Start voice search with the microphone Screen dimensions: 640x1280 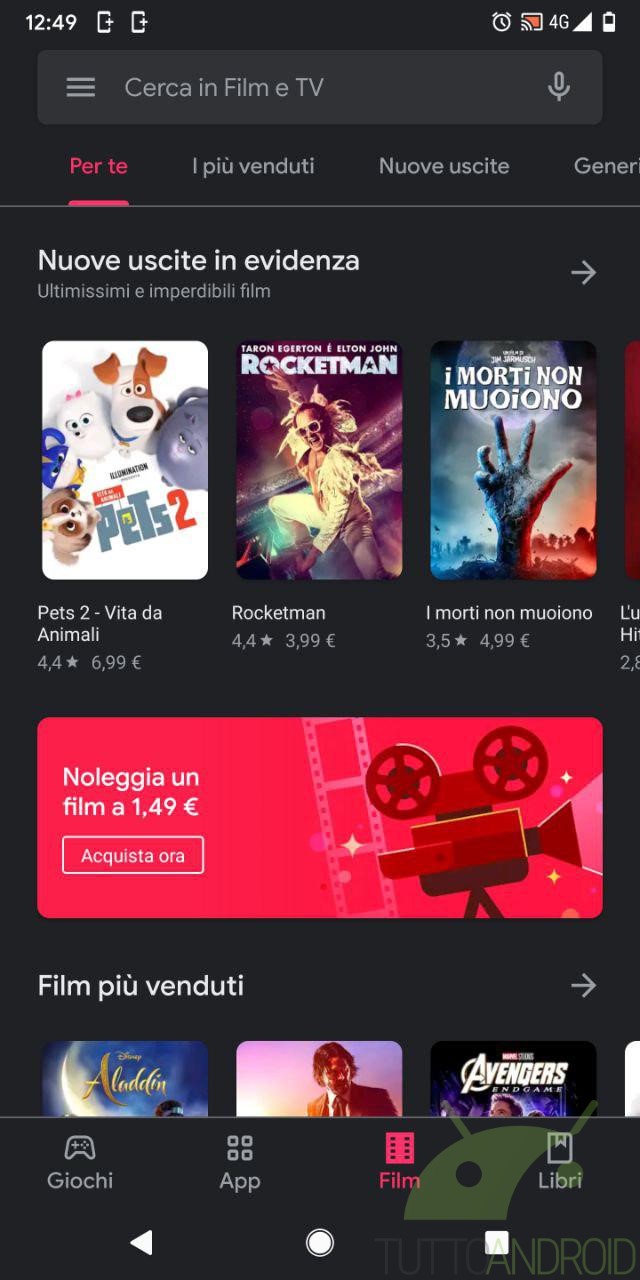coord(559,87)
